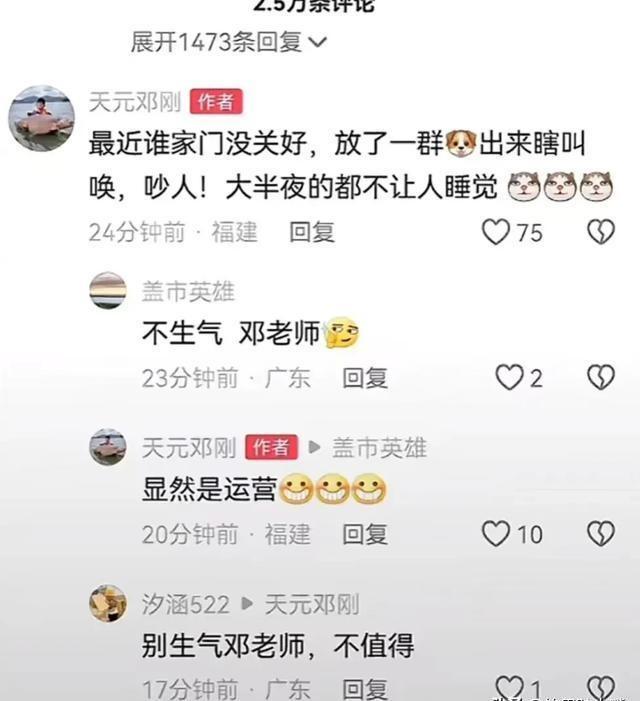The height and width of the screenshot is (701, 640).
Task: Open 盖市英雄's profile via username
Action: tap(189, 291)
